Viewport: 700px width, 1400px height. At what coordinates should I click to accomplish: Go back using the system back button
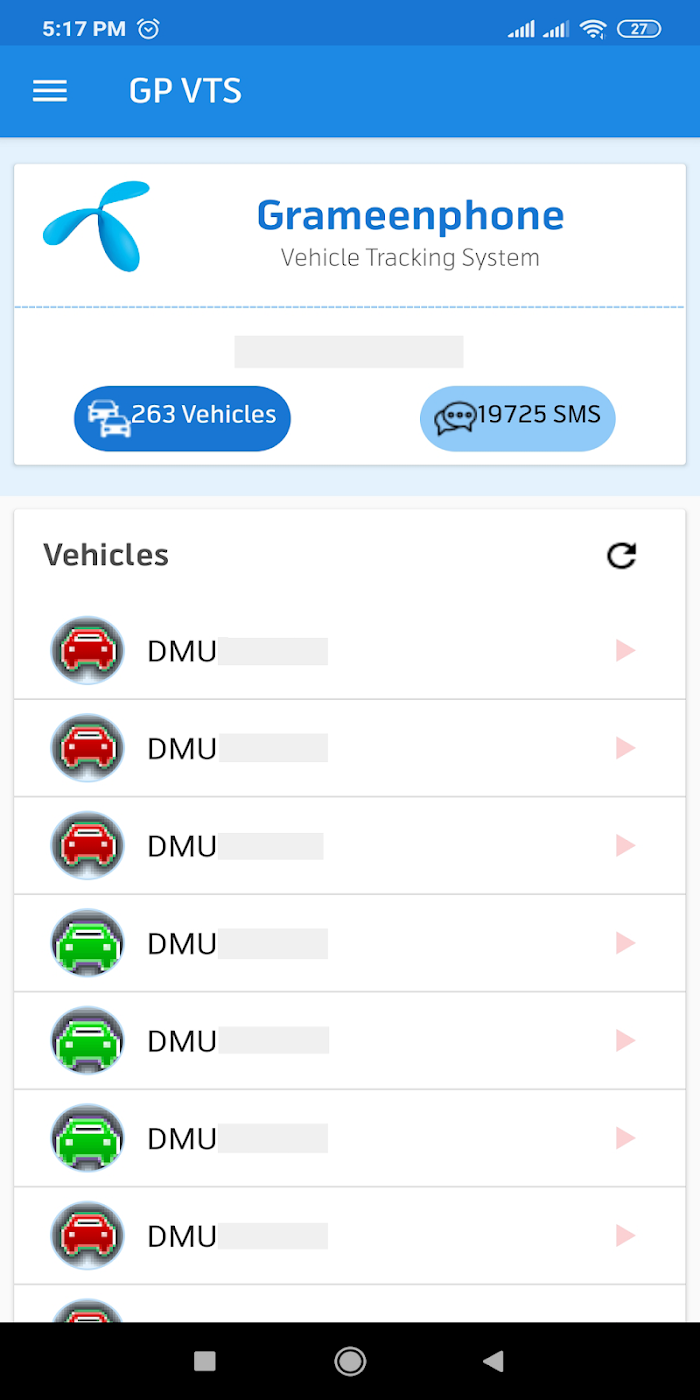coord(492,1361)
